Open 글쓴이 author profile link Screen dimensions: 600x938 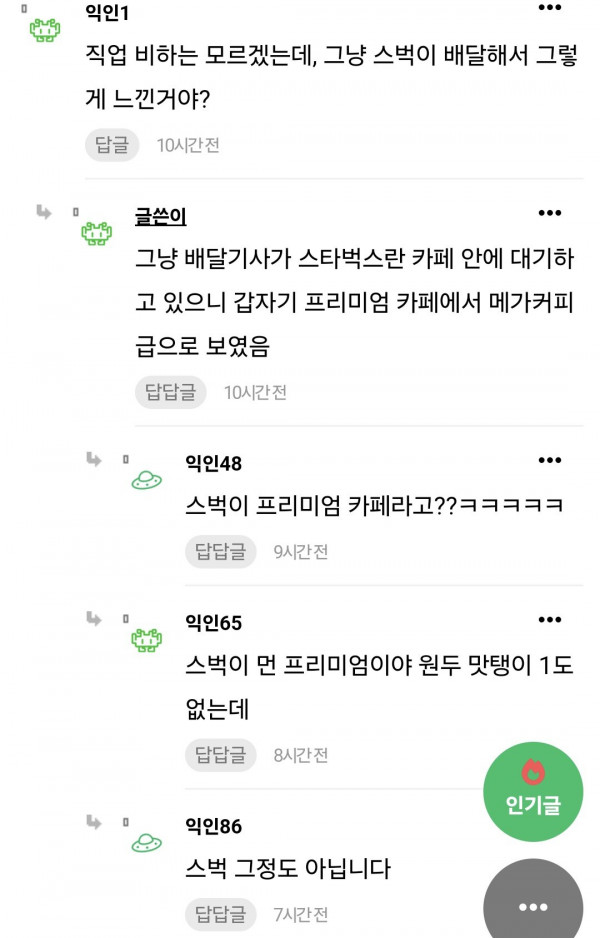coord(161,216)
